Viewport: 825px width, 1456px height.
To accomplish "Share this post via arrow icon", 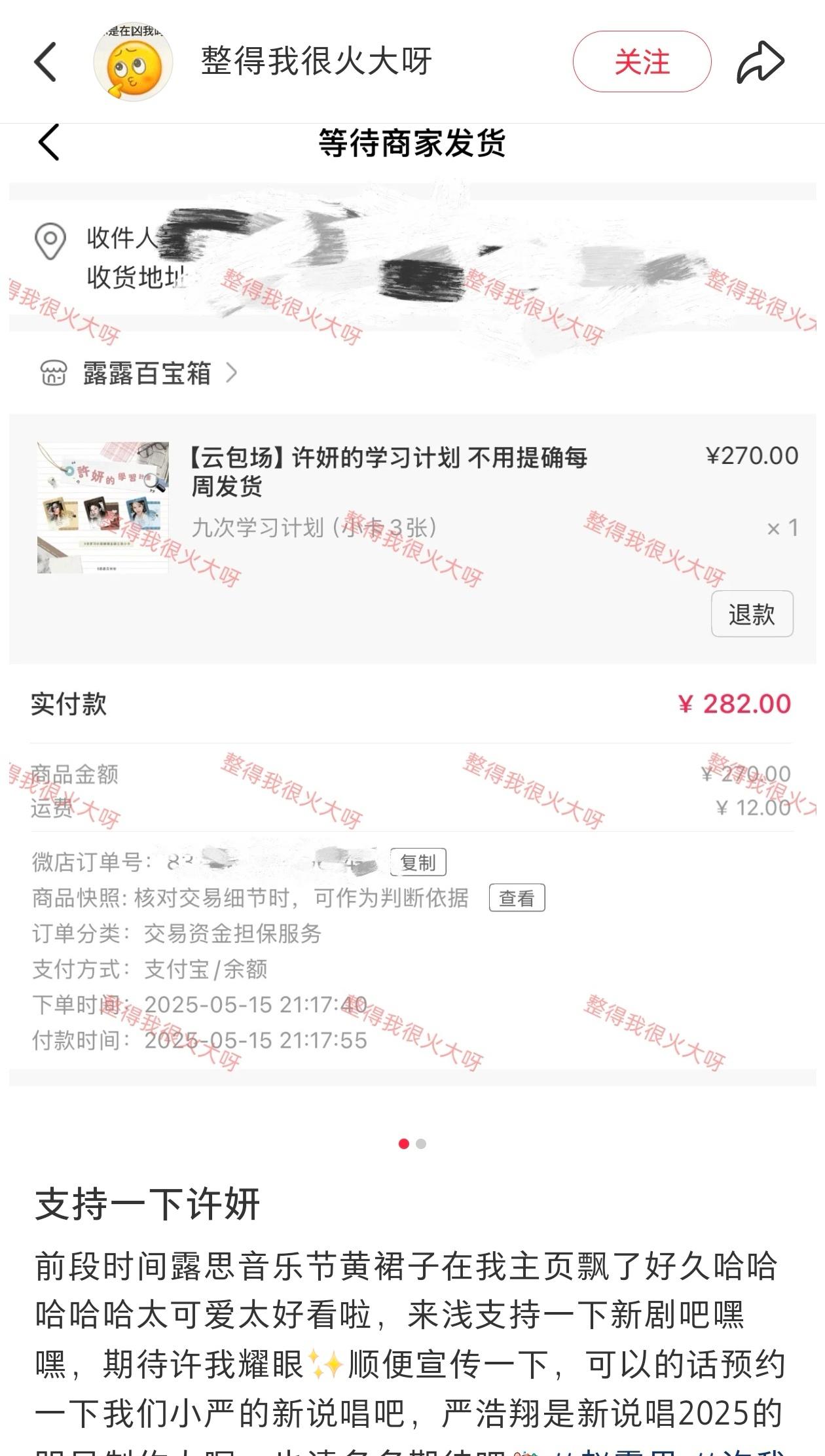I will [761, 62].
